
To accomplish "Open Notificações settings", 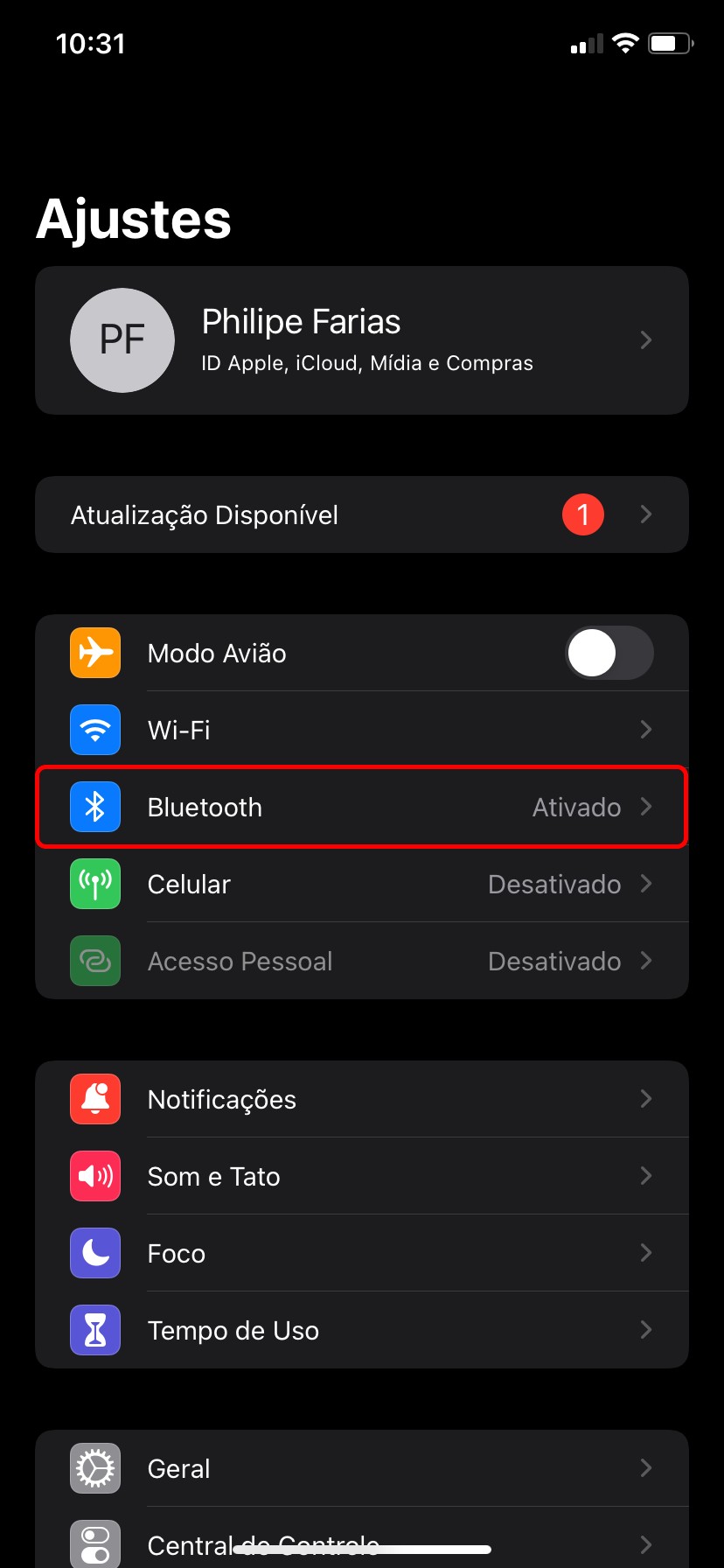I will click(x=362, y=1099).
